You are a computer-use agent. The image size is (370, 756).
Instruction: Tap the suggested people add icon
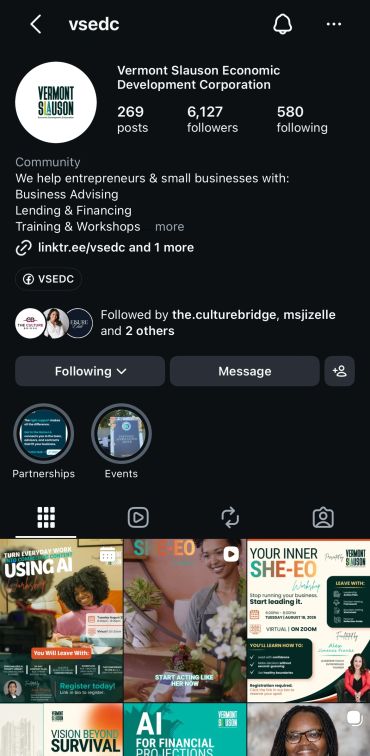pos(340,371)
